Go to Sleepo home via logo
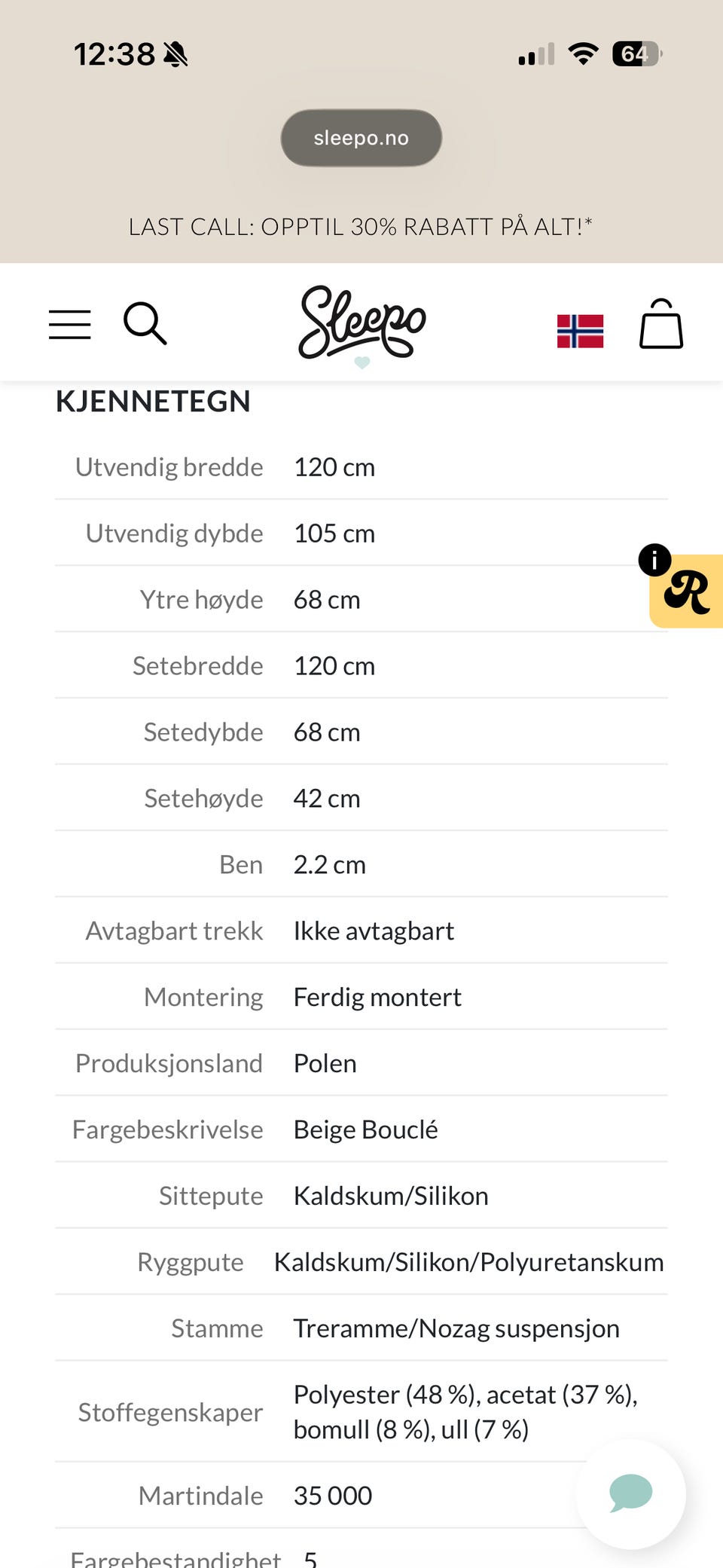This screenshot has width=723, height=1568. [x=362, y=324]
